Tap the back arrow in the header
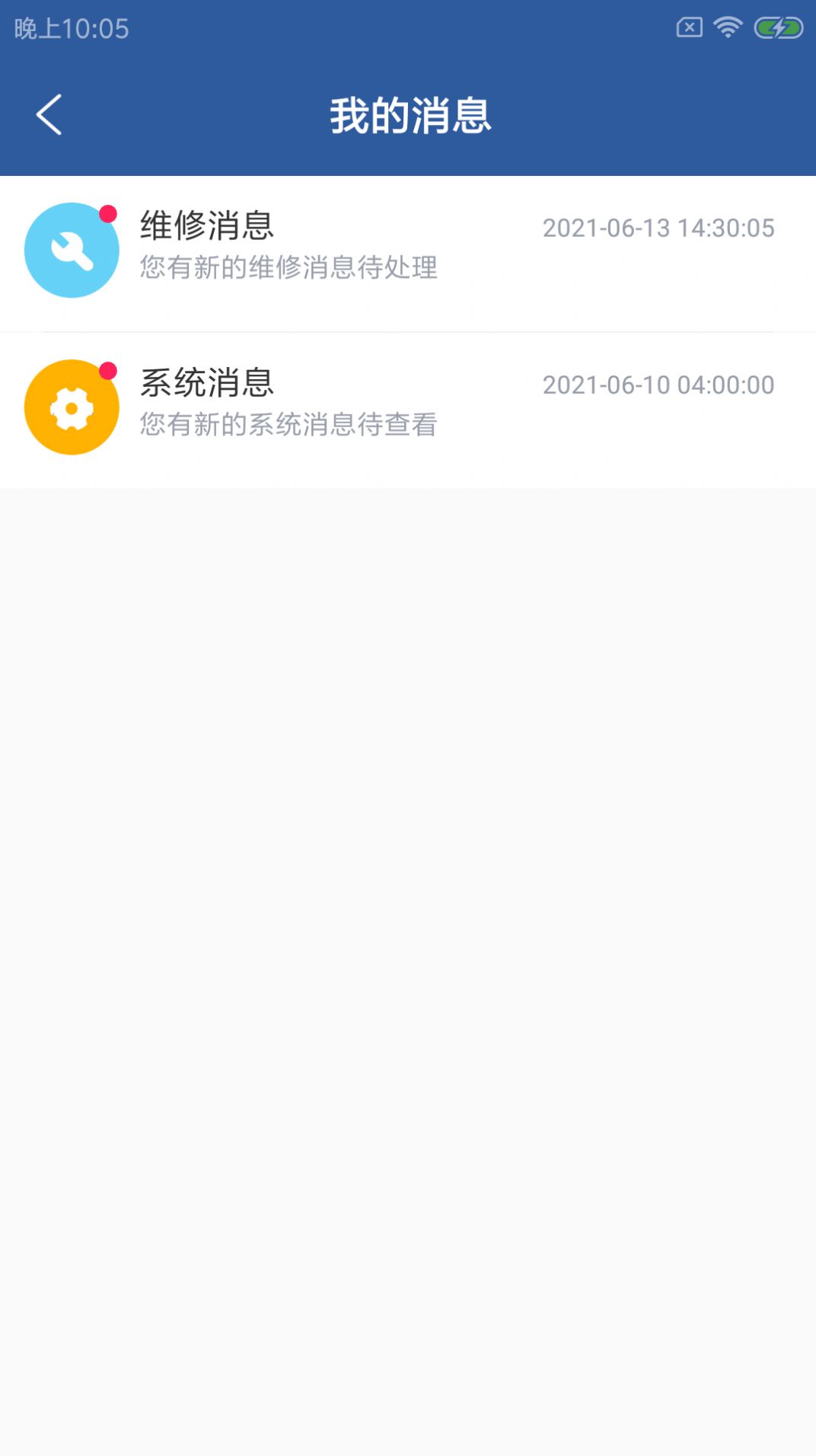Screen dimensions: 816x1456 click(x=49, y=114)
